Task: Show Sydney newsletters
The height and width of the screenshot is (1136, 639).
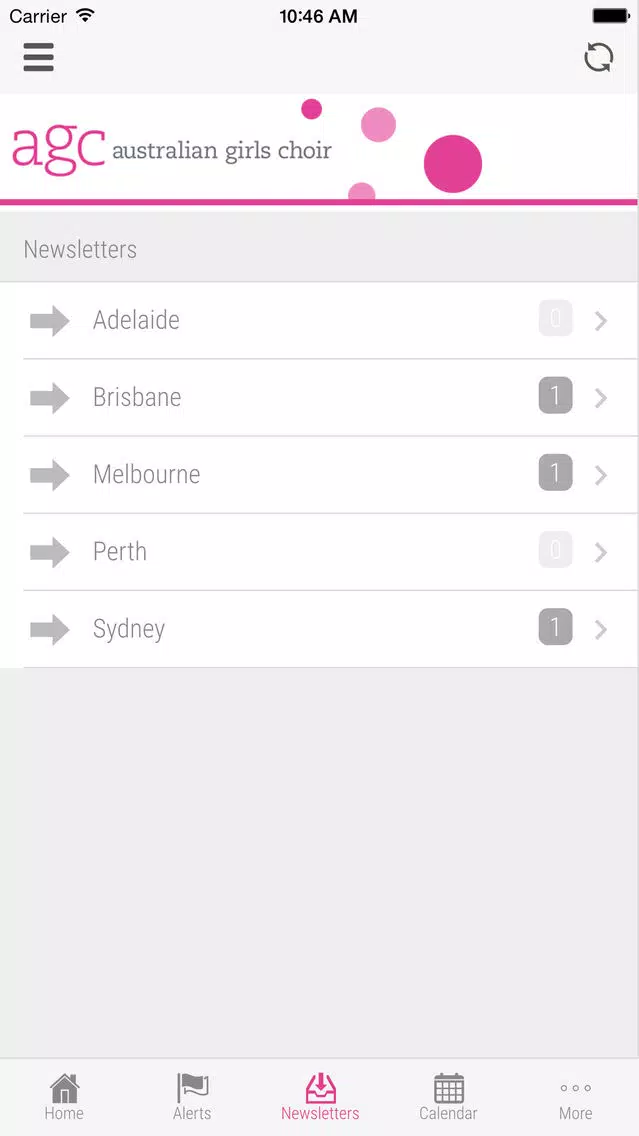Action: tap(320, 629)
